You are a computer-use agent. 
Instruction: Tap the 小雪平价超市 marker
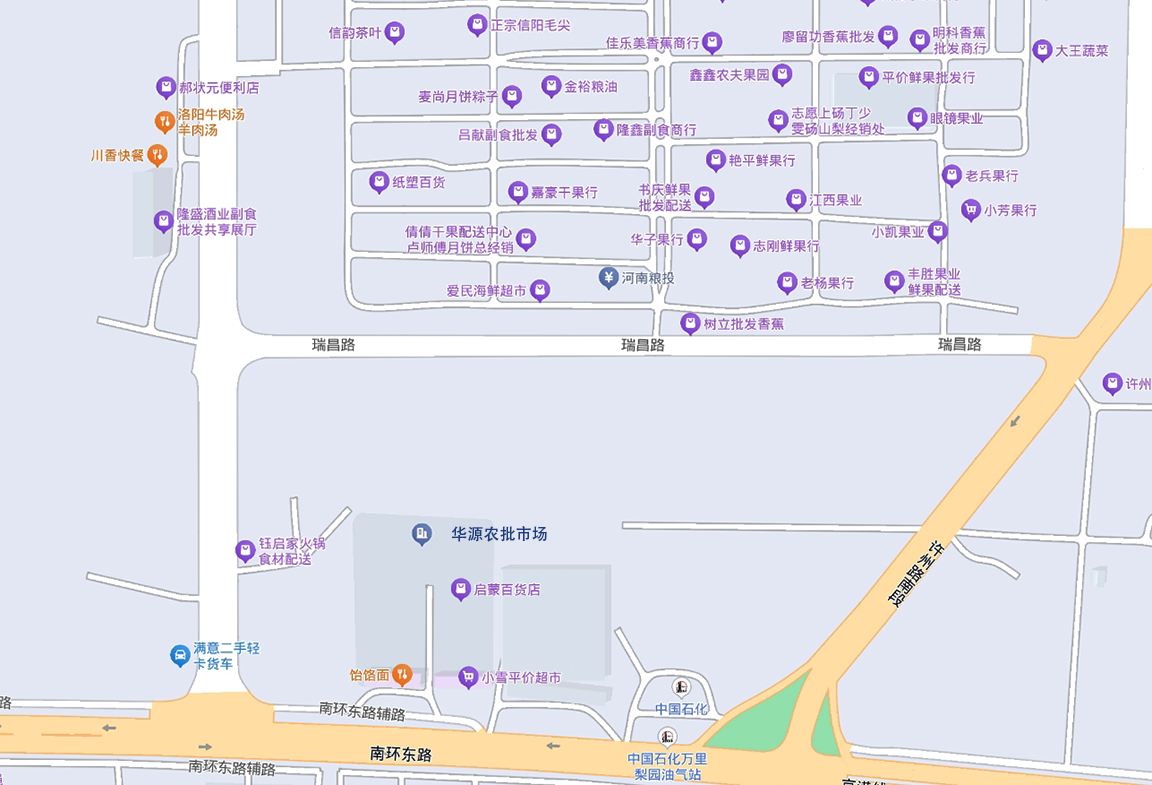tap(468, 678)
